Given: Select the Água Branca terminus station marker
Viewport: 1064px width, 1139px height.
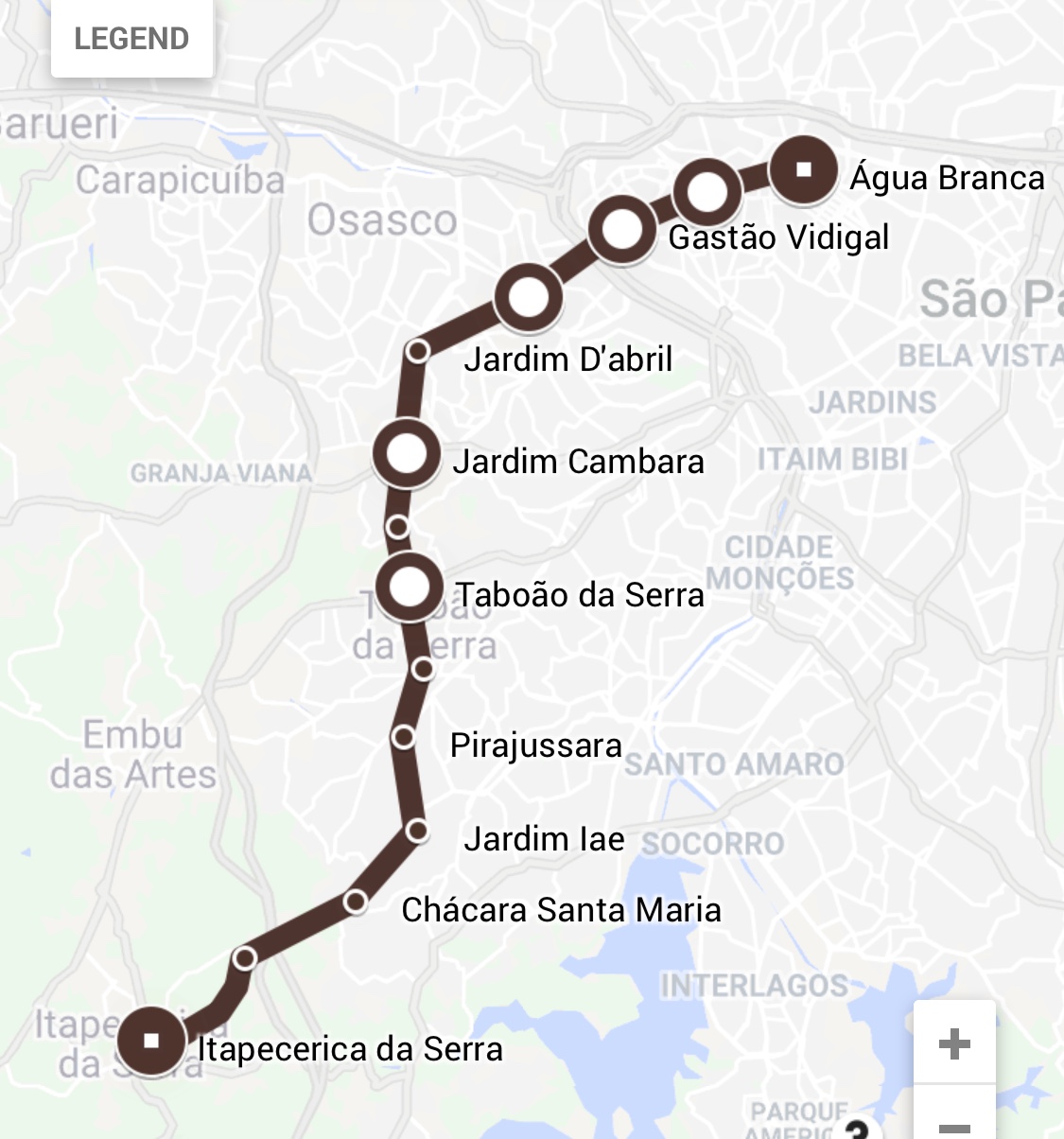Looking at the screenshot, I should tap(803, 170).
